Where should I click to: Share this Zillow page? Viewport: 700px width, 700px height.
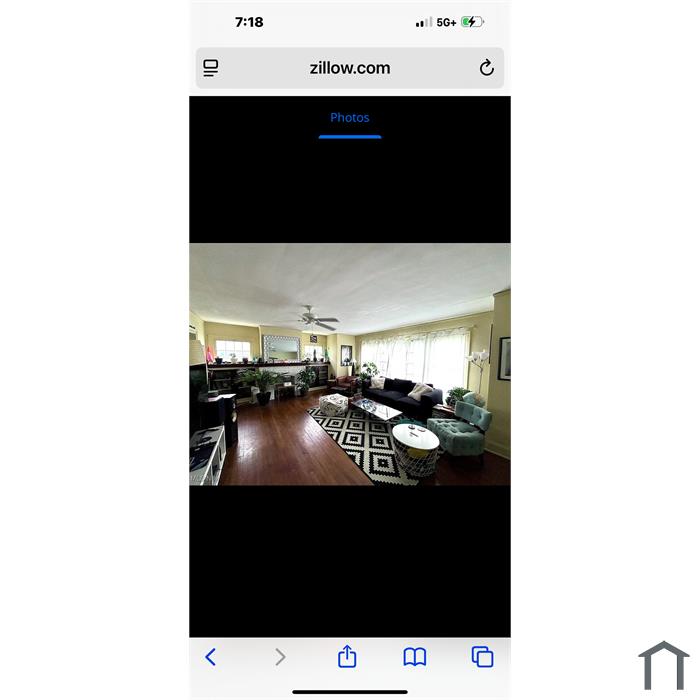pyautogui.click(x=347, y=656)
